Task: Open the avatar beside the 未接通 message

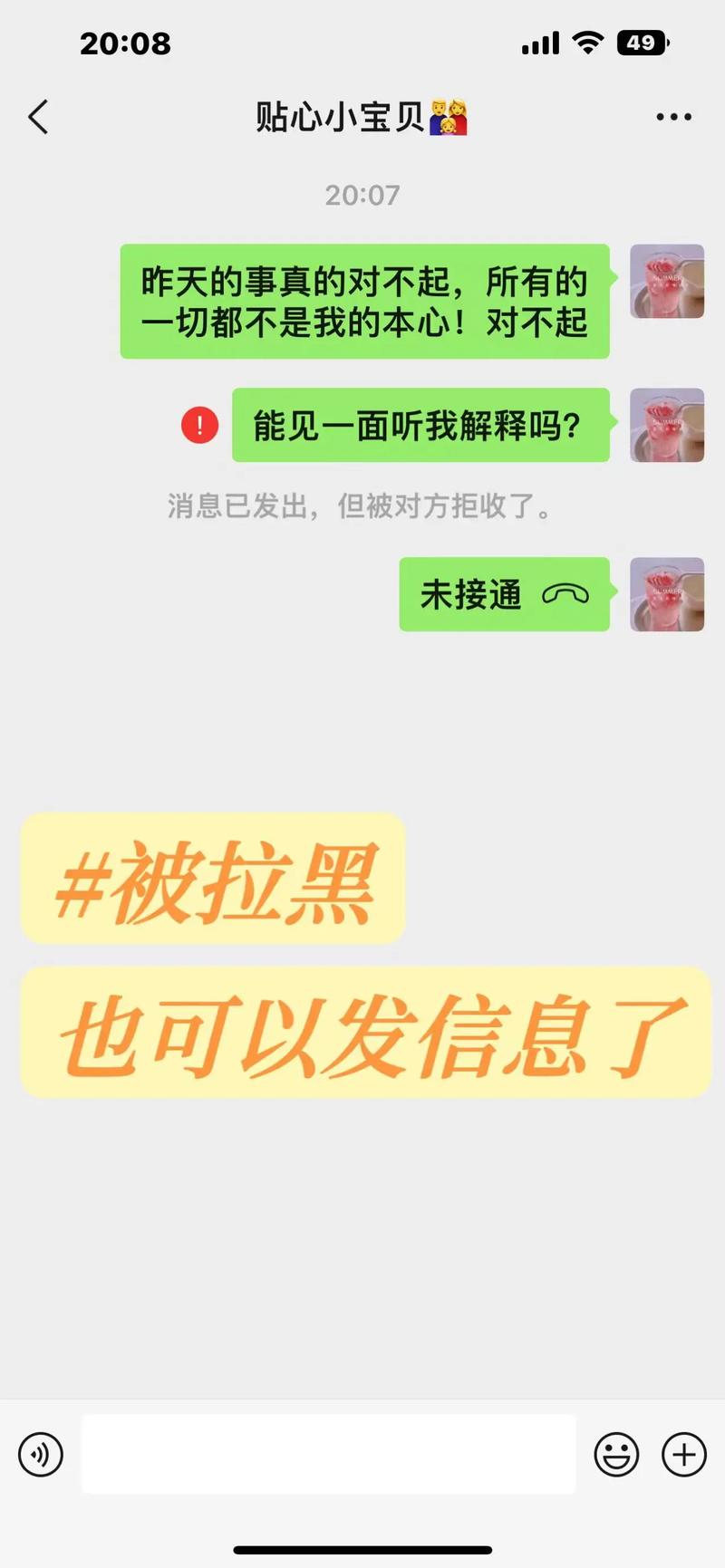Action: [667, 594]
